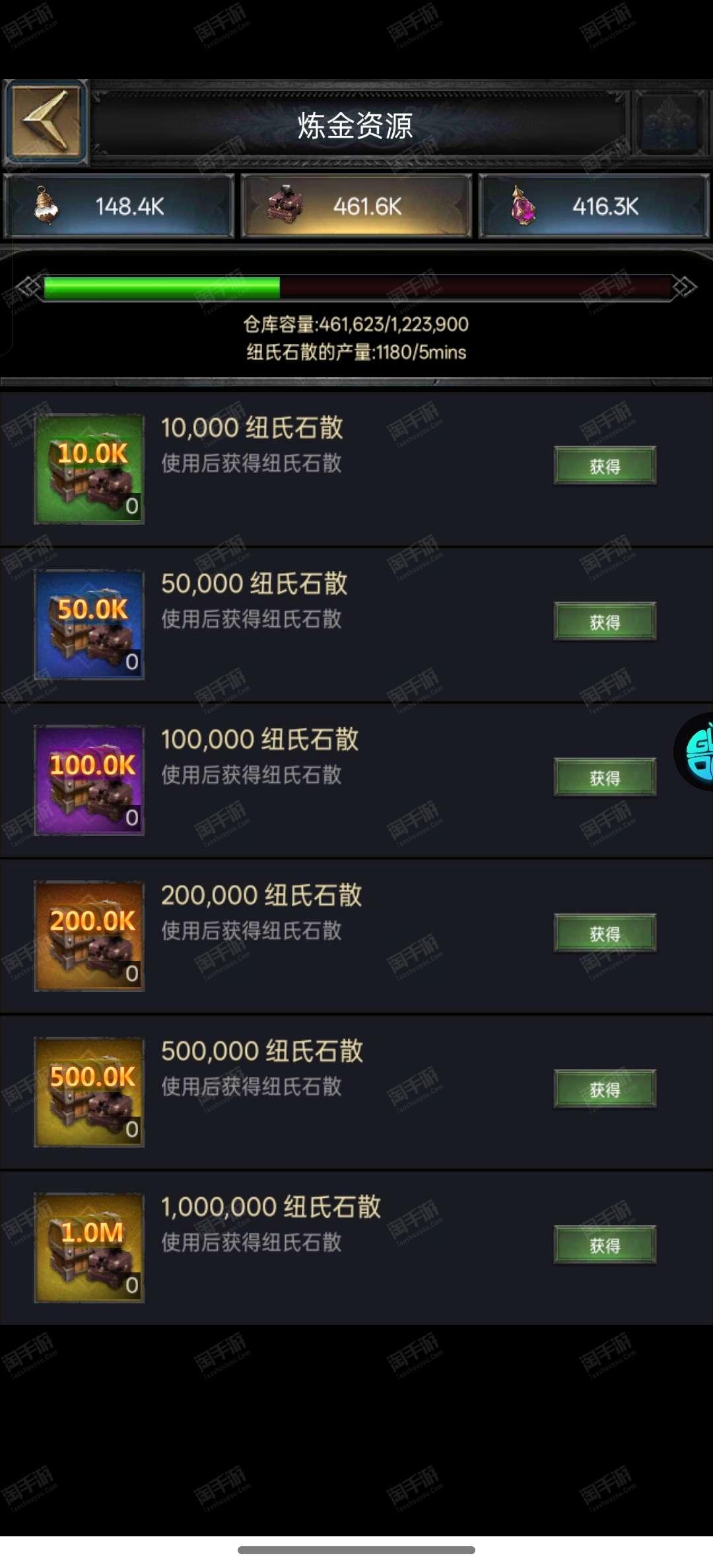Switch to the 416.3K purple potion tab
The width and height of the screenshot is (713, 1568).
tap(594, 206)
